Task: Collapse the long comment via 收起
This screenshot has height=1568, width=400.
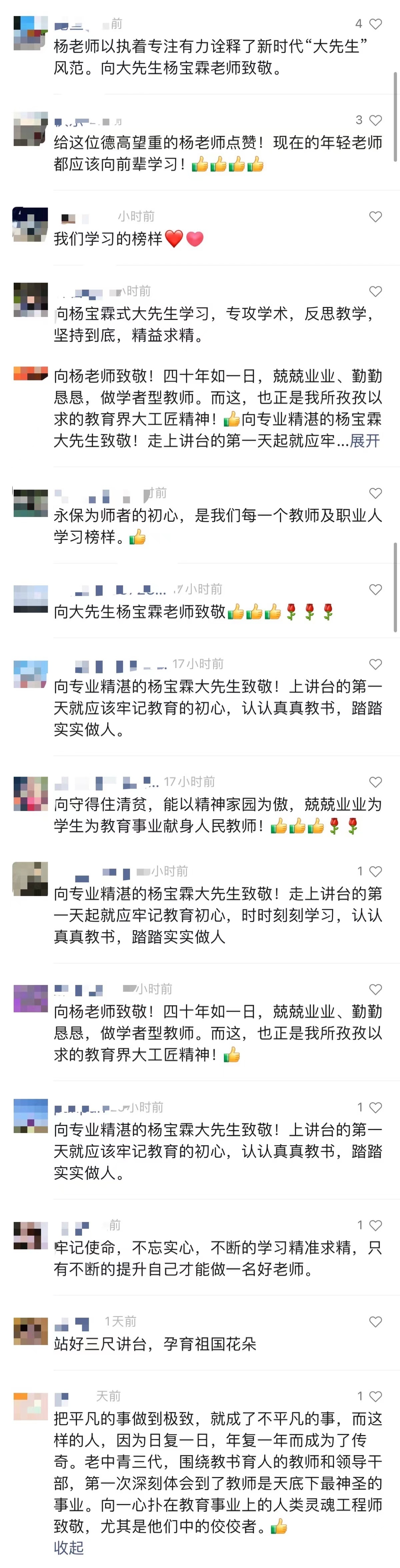Action: (x=68, y=1547)
